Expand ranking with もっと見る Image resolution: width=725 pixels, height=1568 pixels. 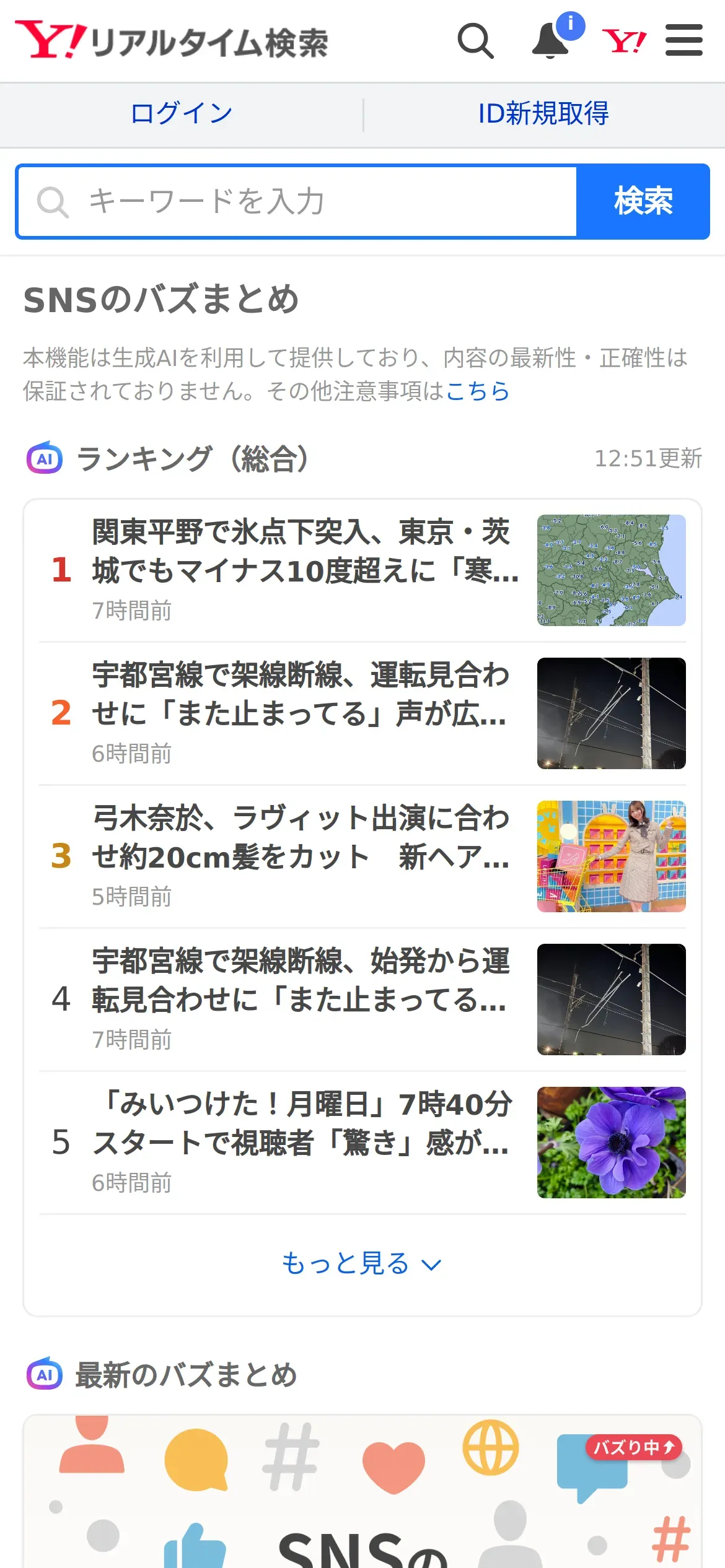[362, 1263]
